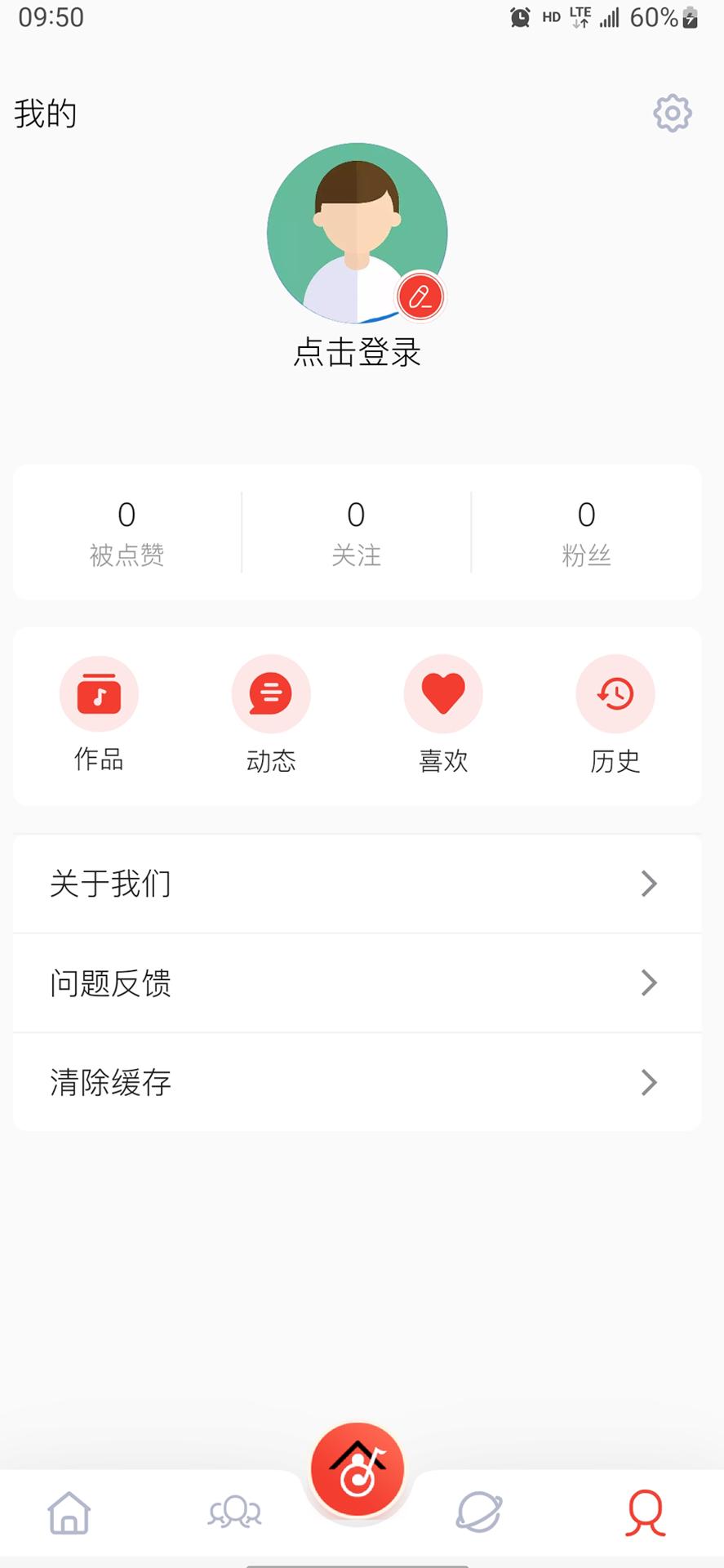
Task: Tap 点击登录 to log in
Action: coord(357,354)
